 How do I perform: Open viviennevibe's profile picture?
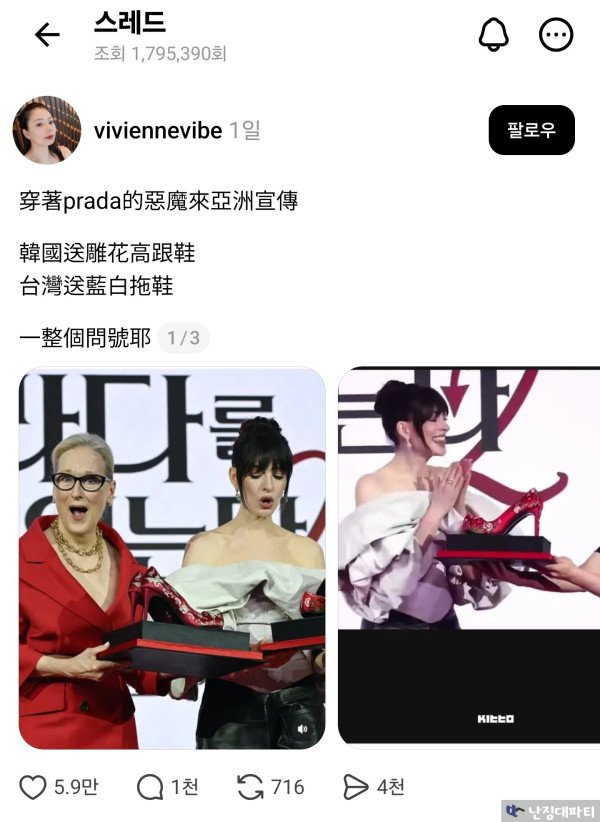tap(46, 130)
